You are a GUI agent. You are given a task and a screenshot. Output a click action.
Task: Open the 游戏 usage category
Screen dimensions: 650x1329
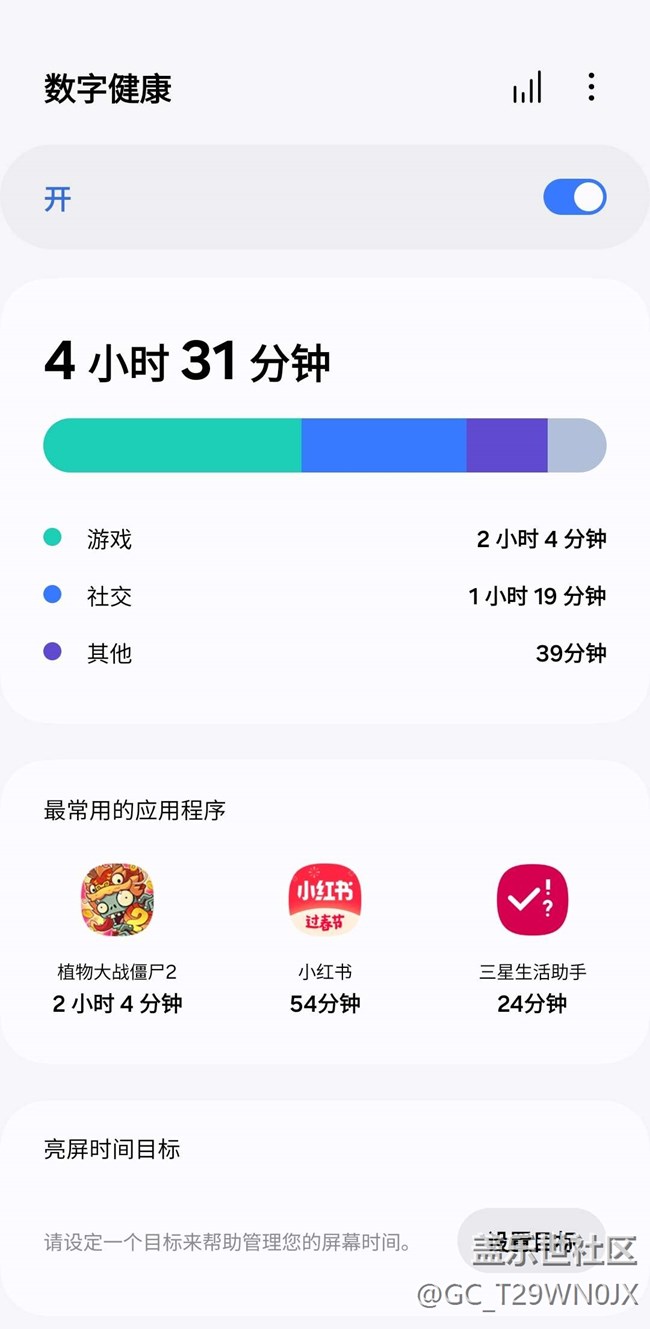point(324,539)
